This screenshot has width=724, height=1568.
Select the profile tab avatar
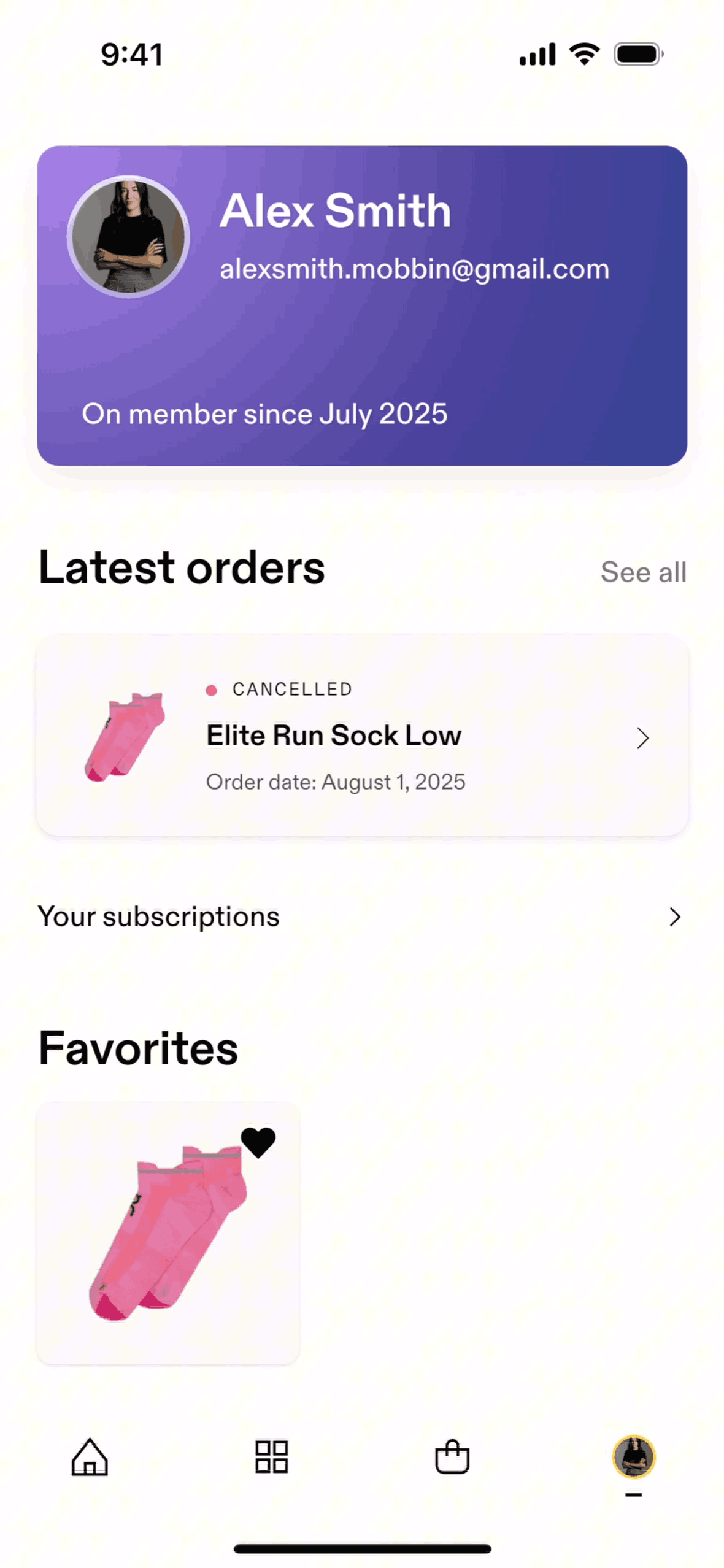pyautogui.click(x=633, y=1456)
